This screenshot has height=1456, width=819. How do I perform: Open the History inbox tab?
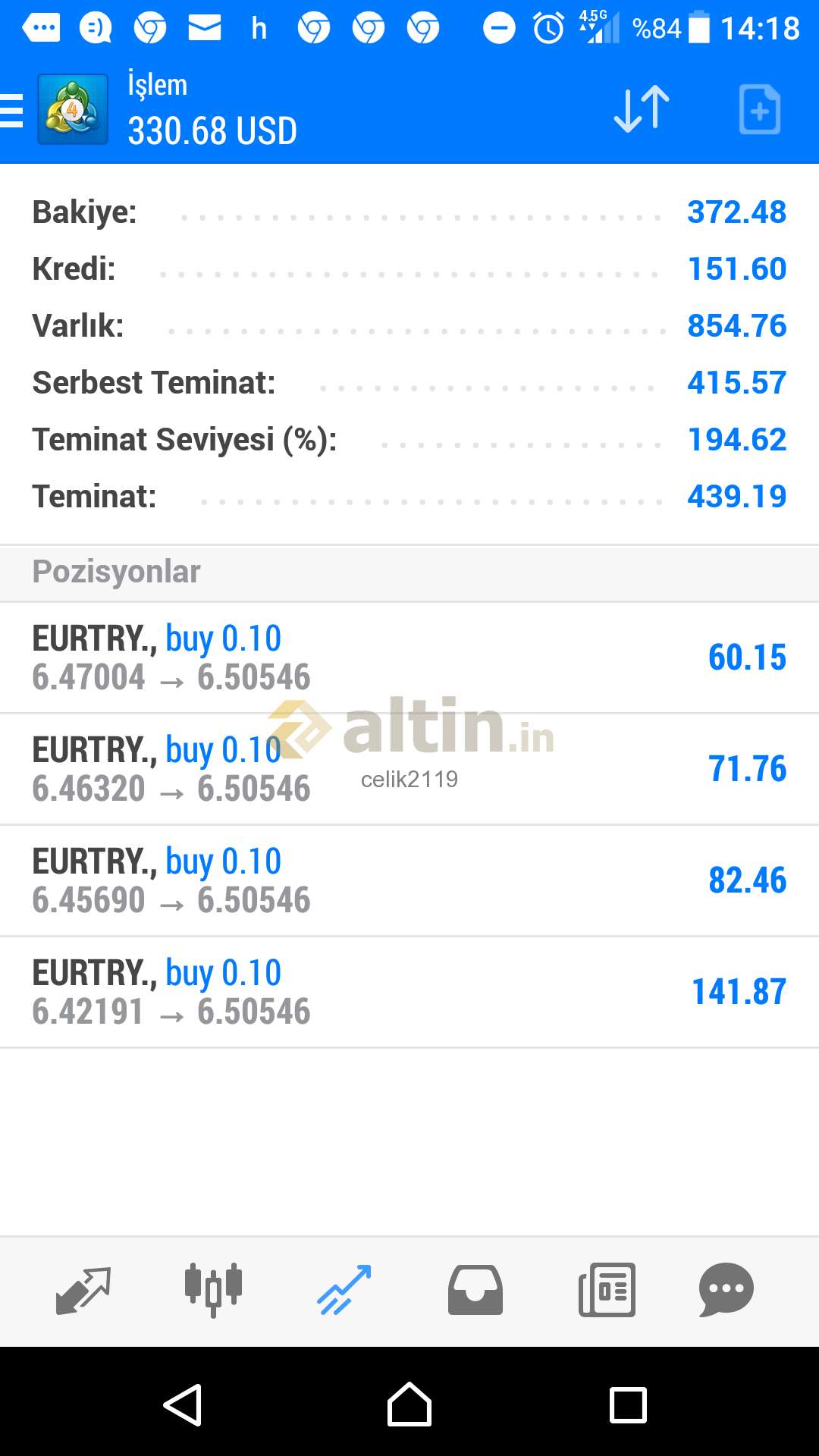[475, 1290]
